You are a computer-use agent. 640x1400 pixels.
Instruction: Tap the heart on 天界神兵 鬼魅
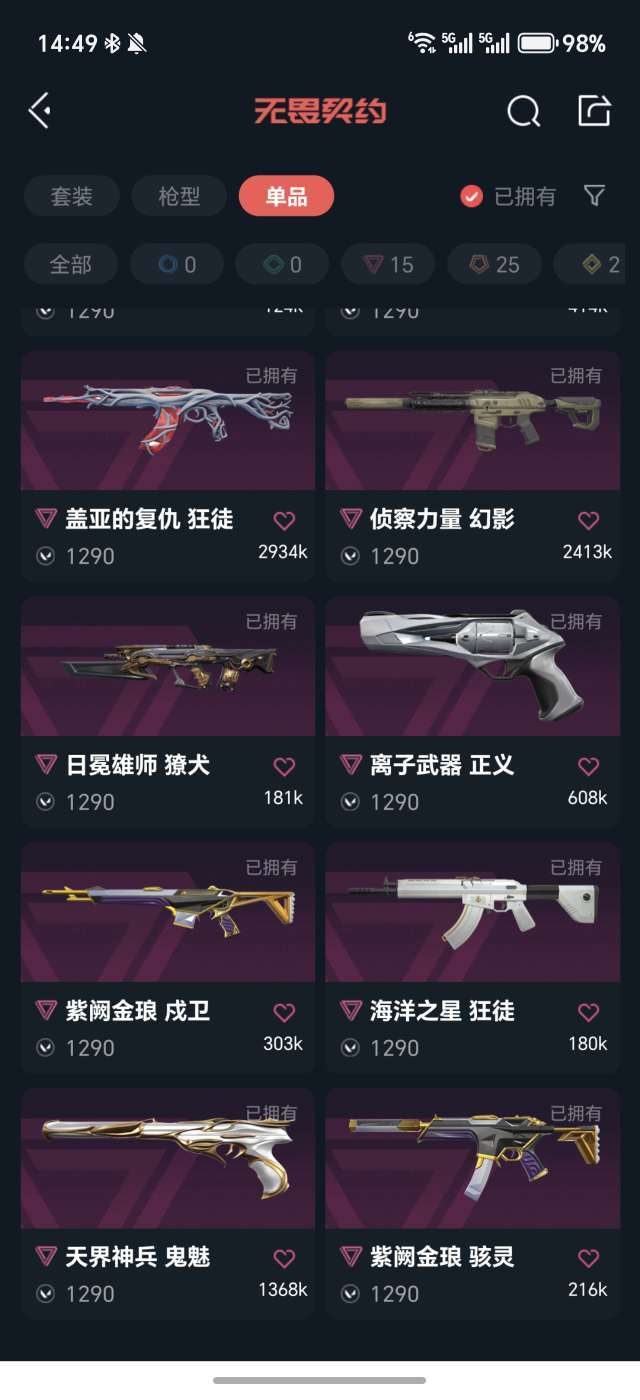284,1258
